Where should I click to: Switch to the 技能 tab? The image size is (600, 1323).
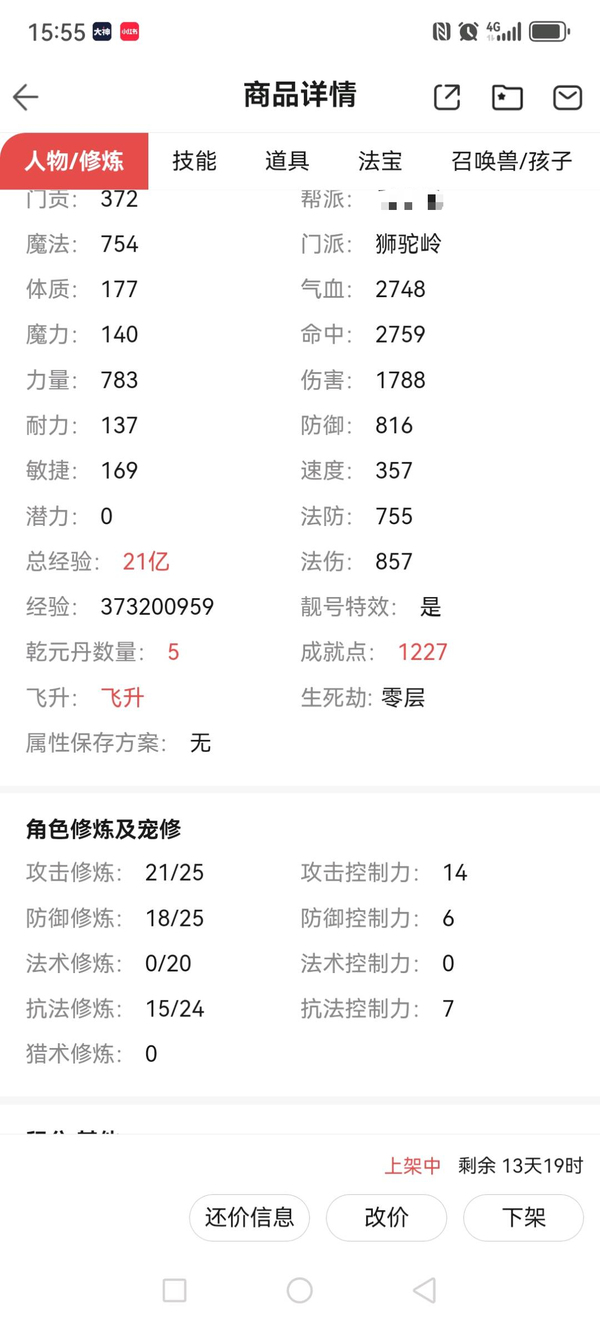(x=194, y=161)
